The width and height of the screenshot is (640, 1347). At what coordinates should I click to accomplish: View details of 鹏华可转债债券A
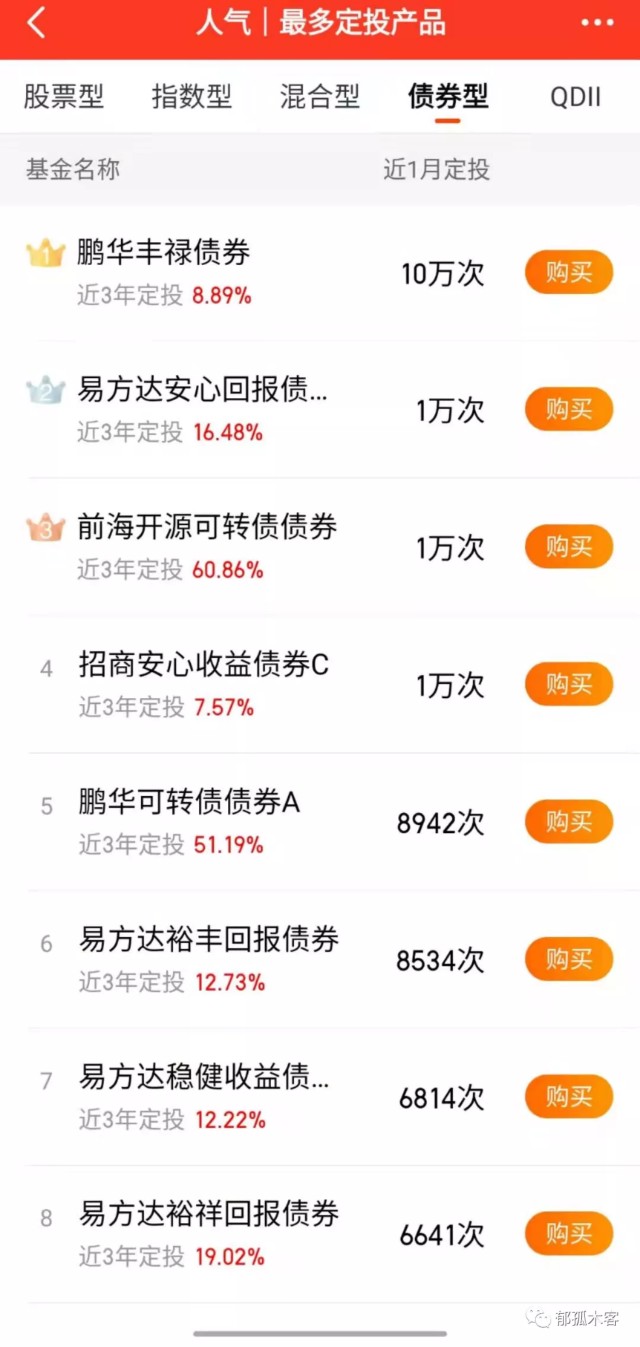190,803
